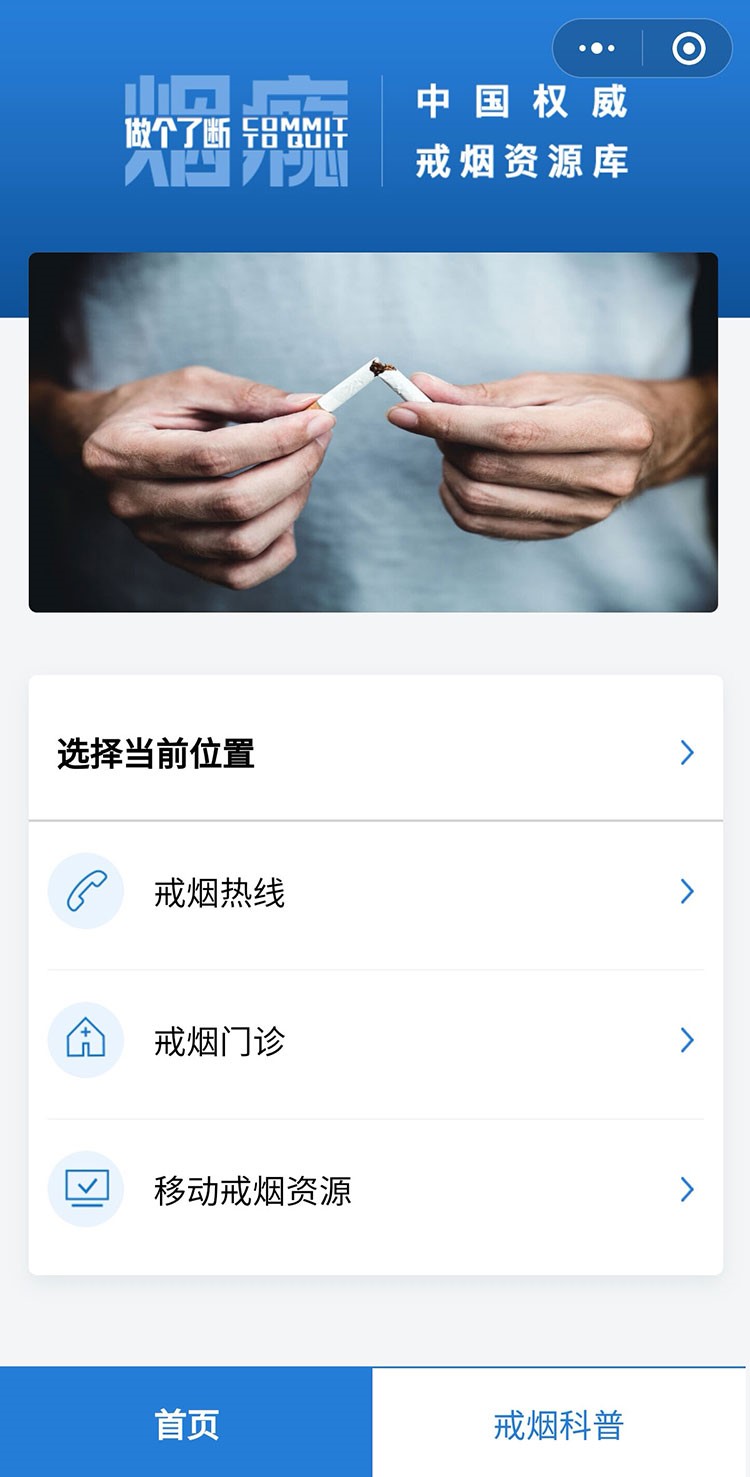Select the 首页 tab
The image size is (750, 1477).
[186, 1424]
